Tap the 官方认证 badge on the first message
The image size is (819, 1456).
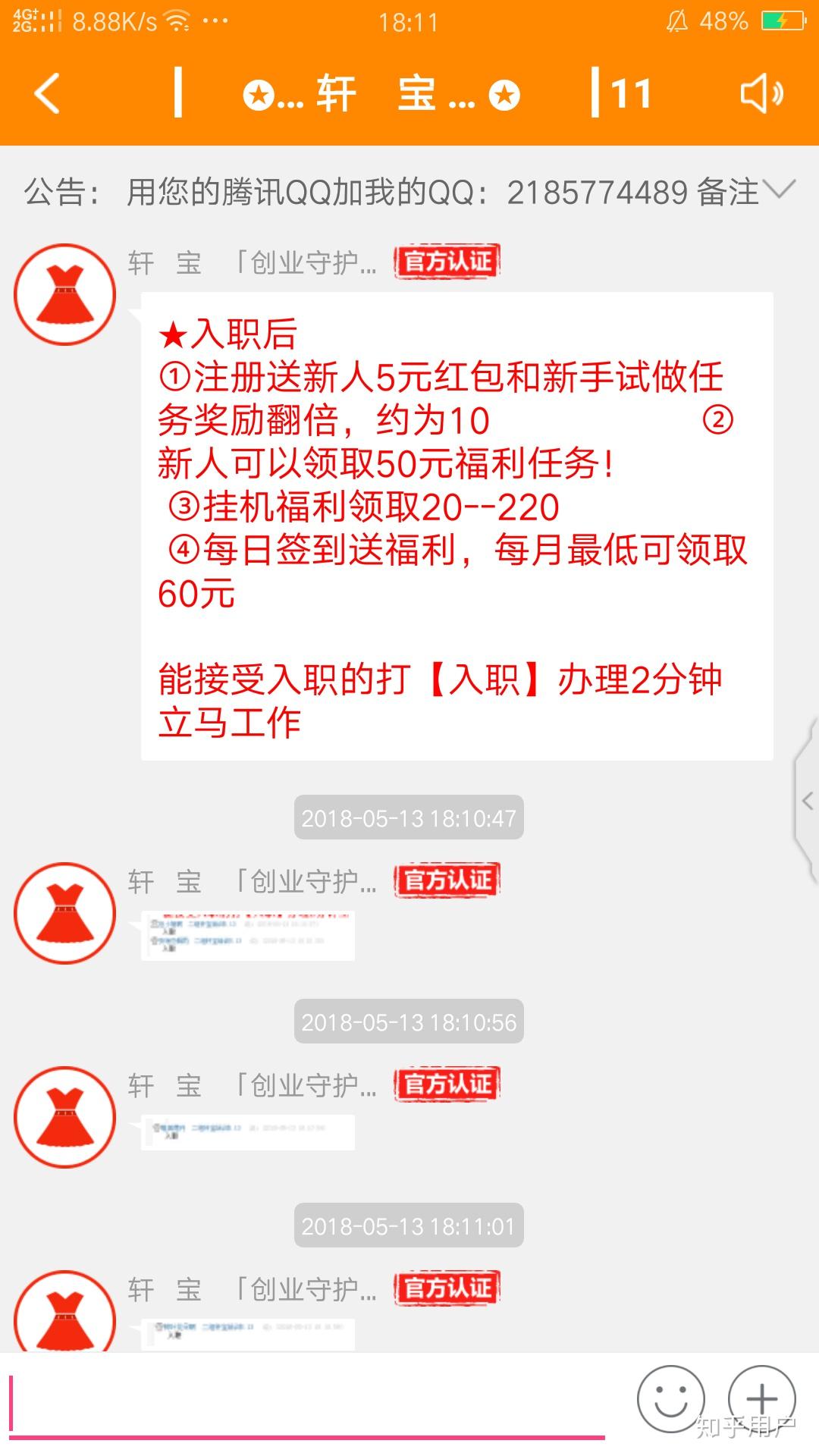point(446,261)
